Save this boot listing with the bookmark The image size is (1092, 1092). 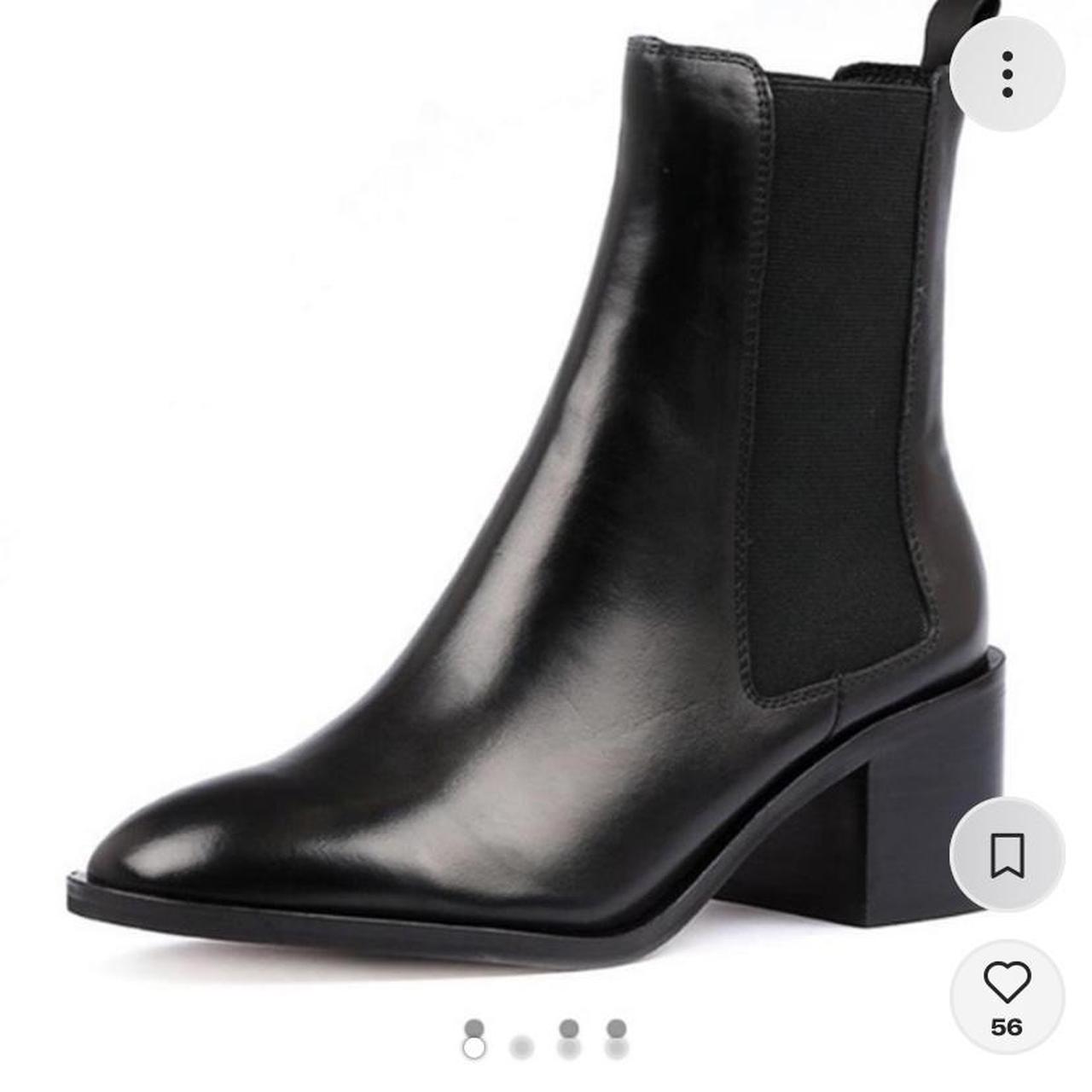[x=1008, y=855]
